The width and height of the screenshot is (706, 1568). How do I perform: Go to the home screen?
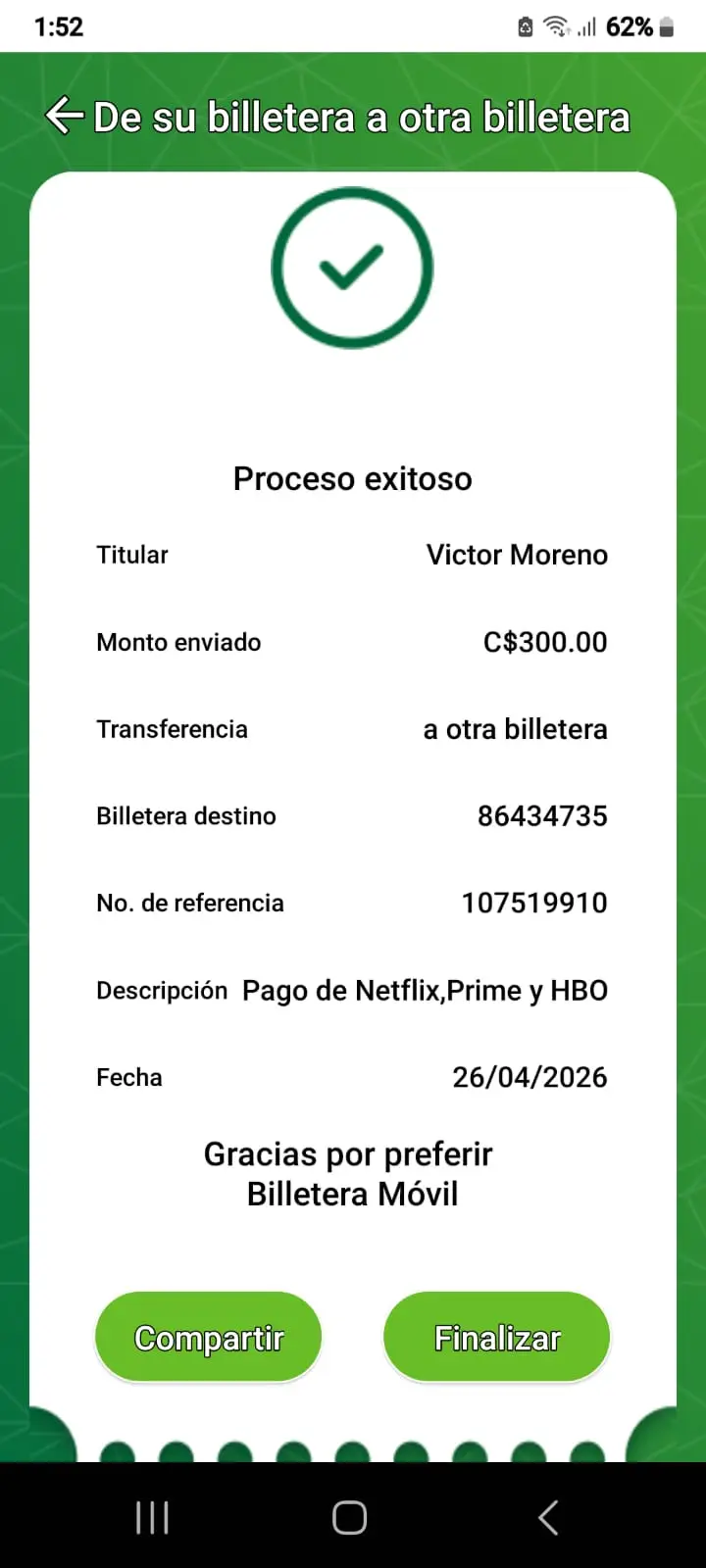click(x=350, y=1517)
